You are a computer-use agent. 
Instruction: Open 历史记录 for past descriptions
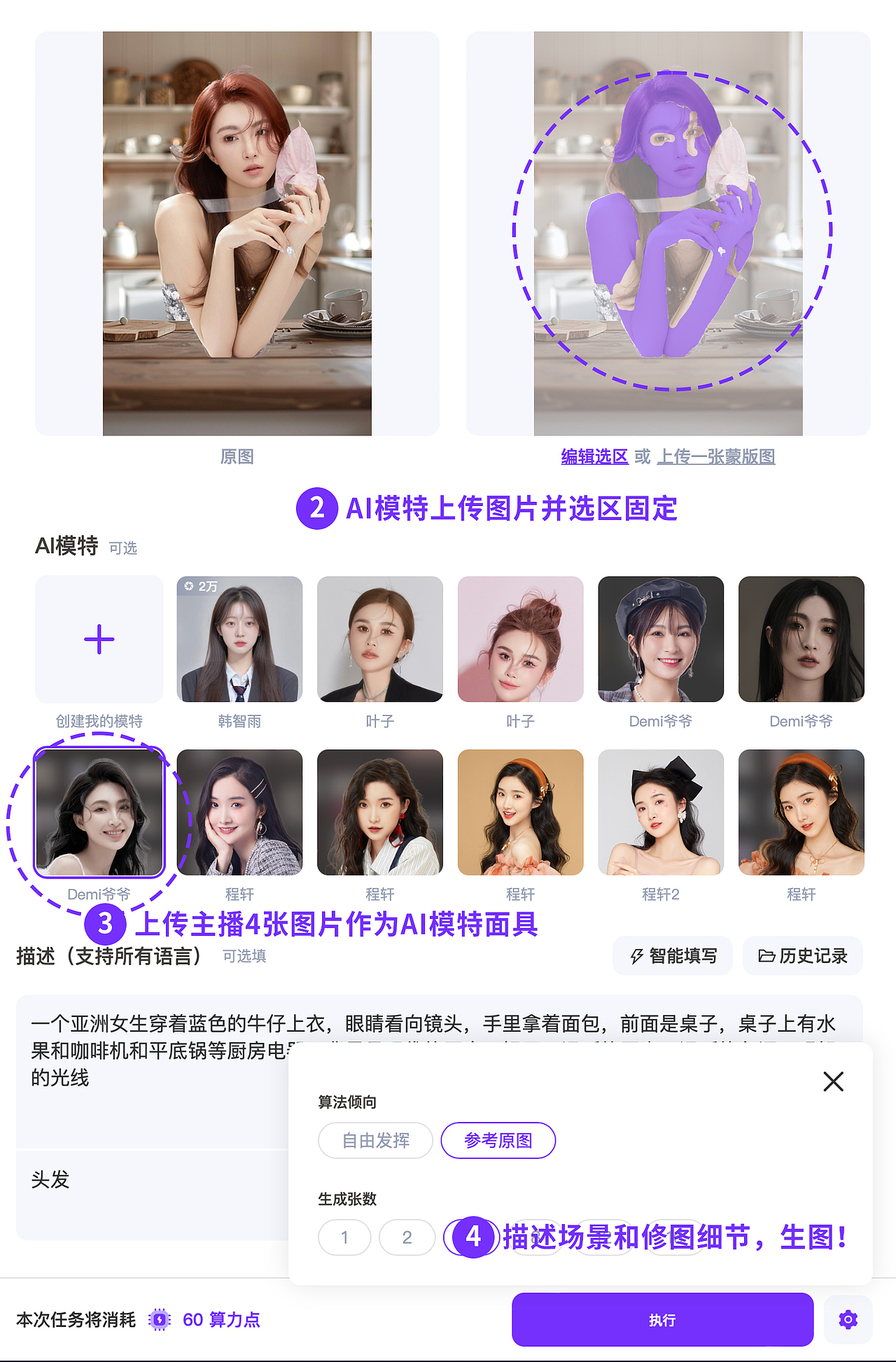coord(803,956)
